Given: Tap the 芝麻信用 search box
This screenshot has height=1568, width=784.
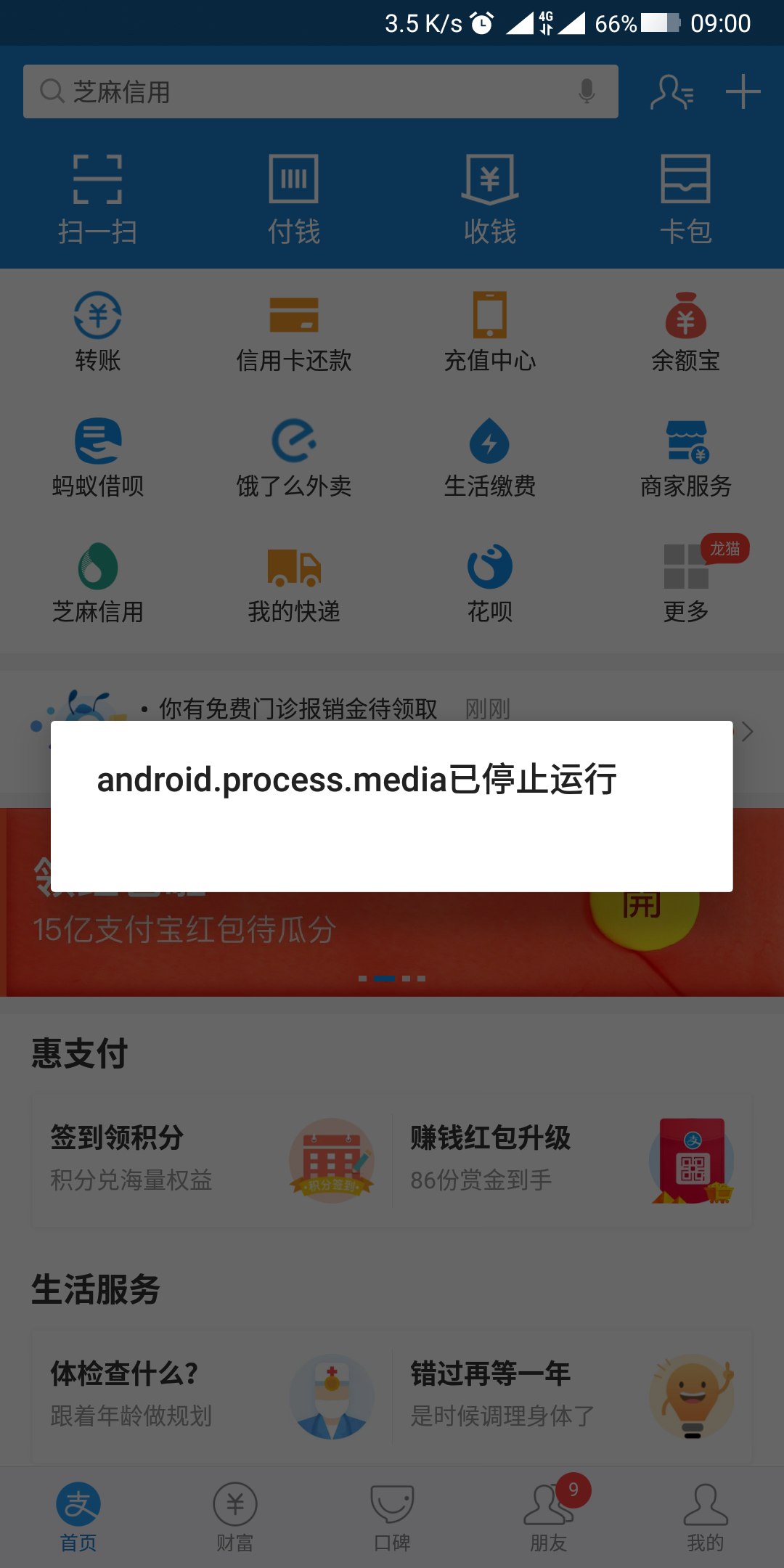Looking at the screenshot, I should 321,91.
